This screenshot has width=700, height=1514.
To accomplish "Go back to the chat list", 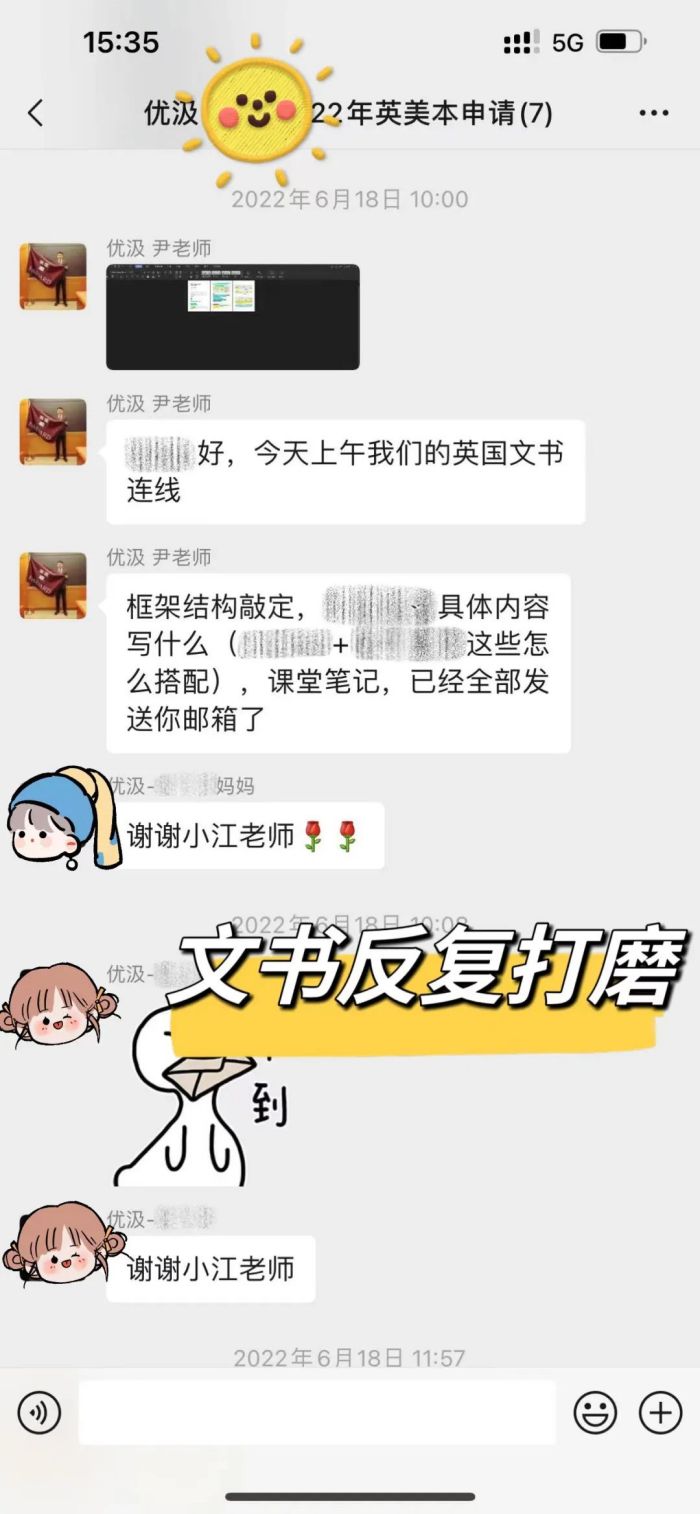I will 36,113.
